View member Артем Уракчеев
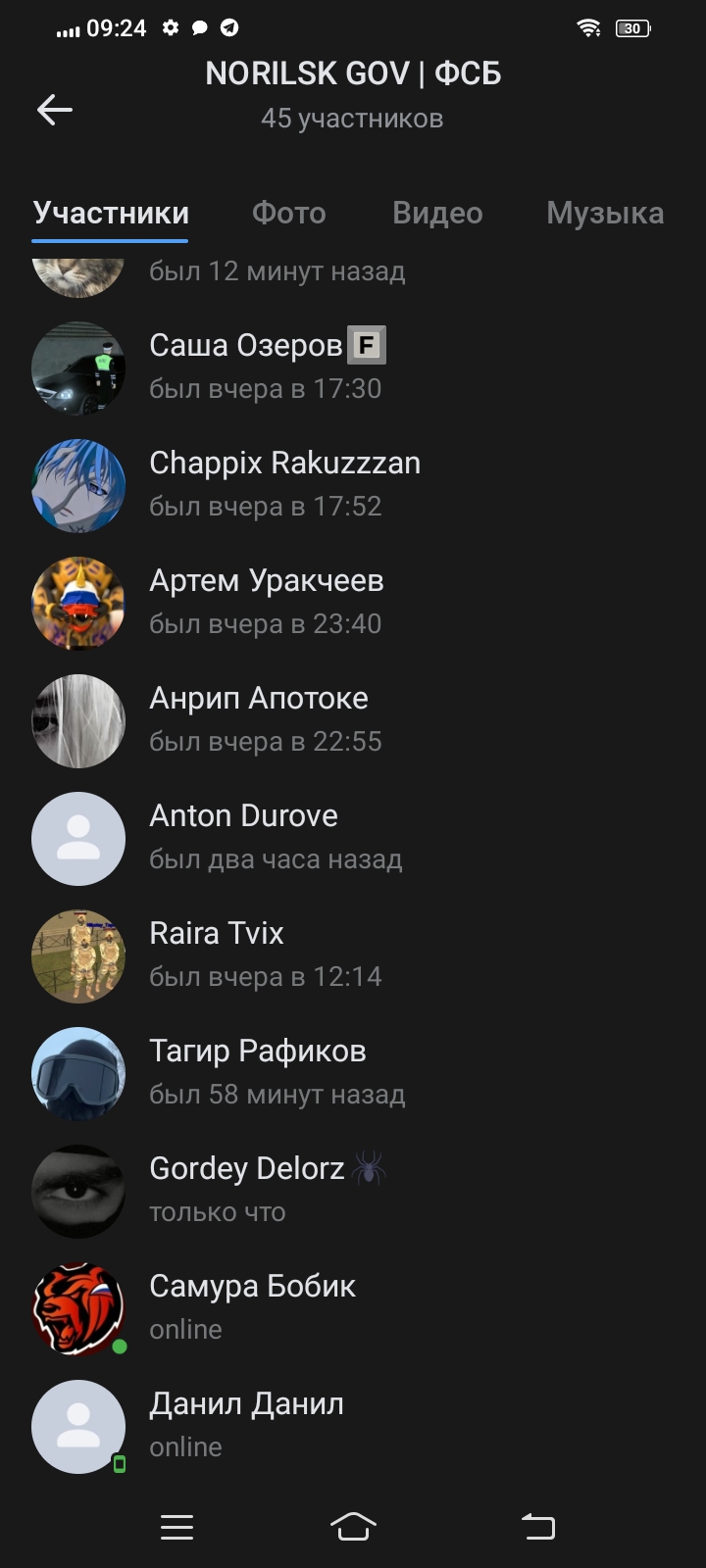The width and height of the screenshot is (706, 1568). [x=266, y=601]
